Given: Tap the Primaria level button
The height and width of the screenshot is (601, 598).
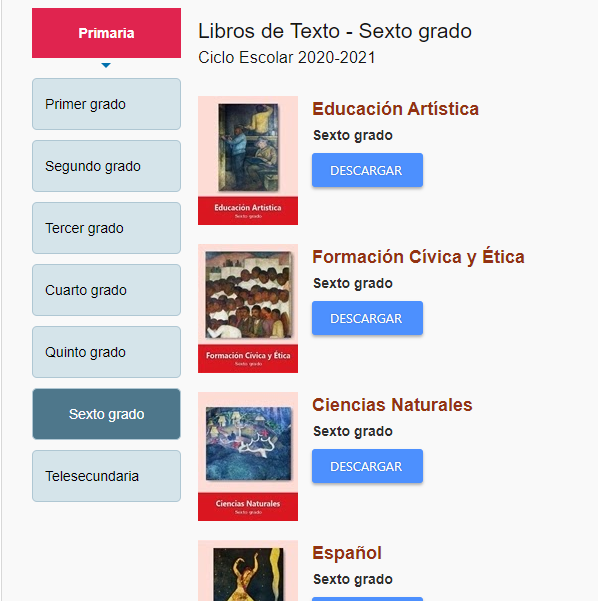Looking at the screenshot, I should (106, 33).
